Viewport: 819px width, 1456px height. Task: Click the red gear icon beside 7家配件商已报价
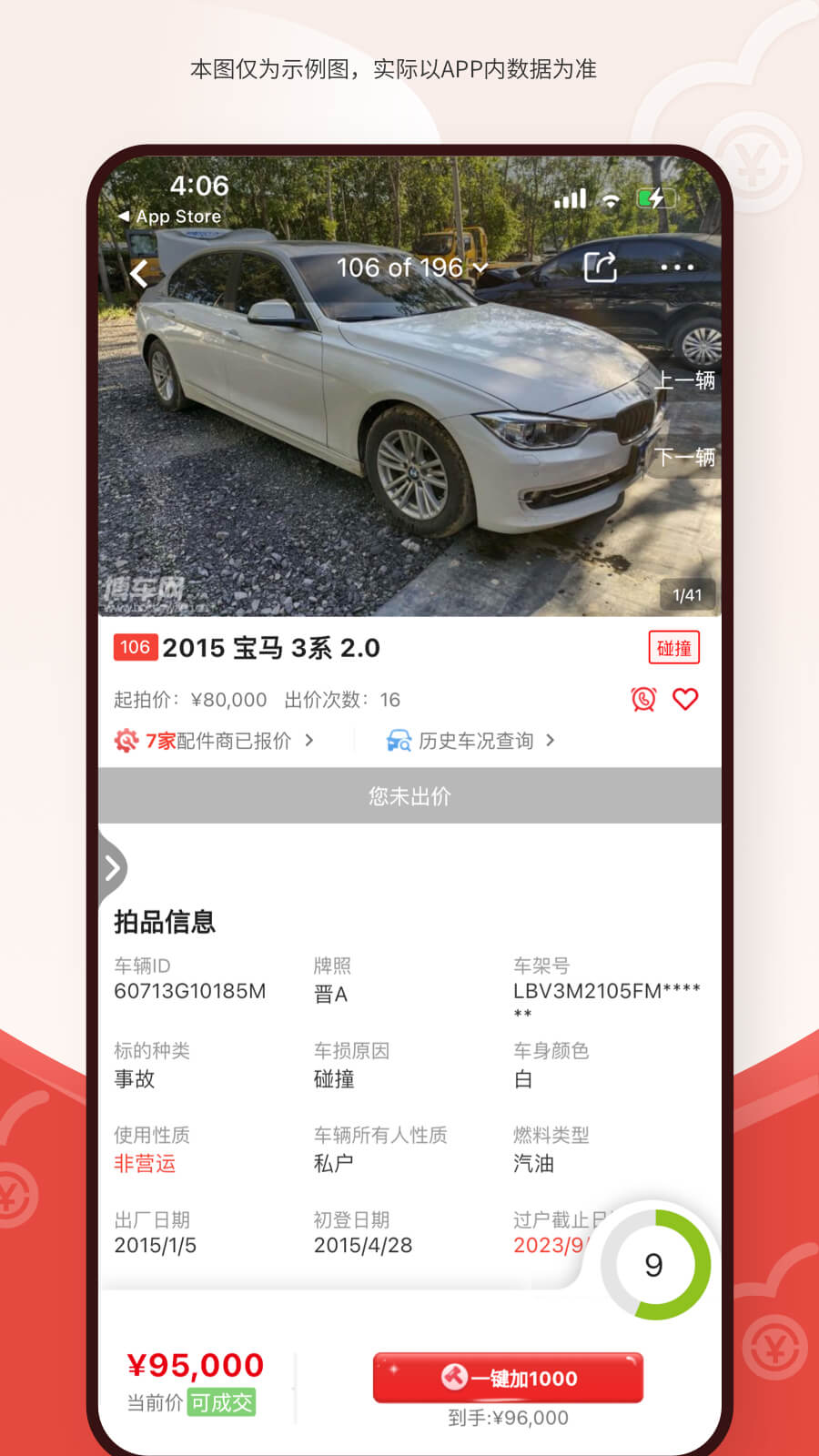pos(127,740)
